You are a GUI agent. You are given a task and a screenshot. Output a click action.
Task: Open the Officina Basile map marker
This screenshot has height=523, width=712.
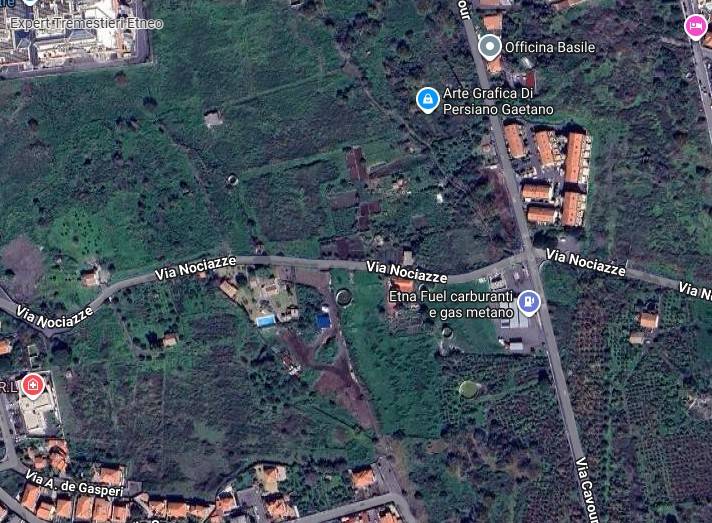[489, 46]
